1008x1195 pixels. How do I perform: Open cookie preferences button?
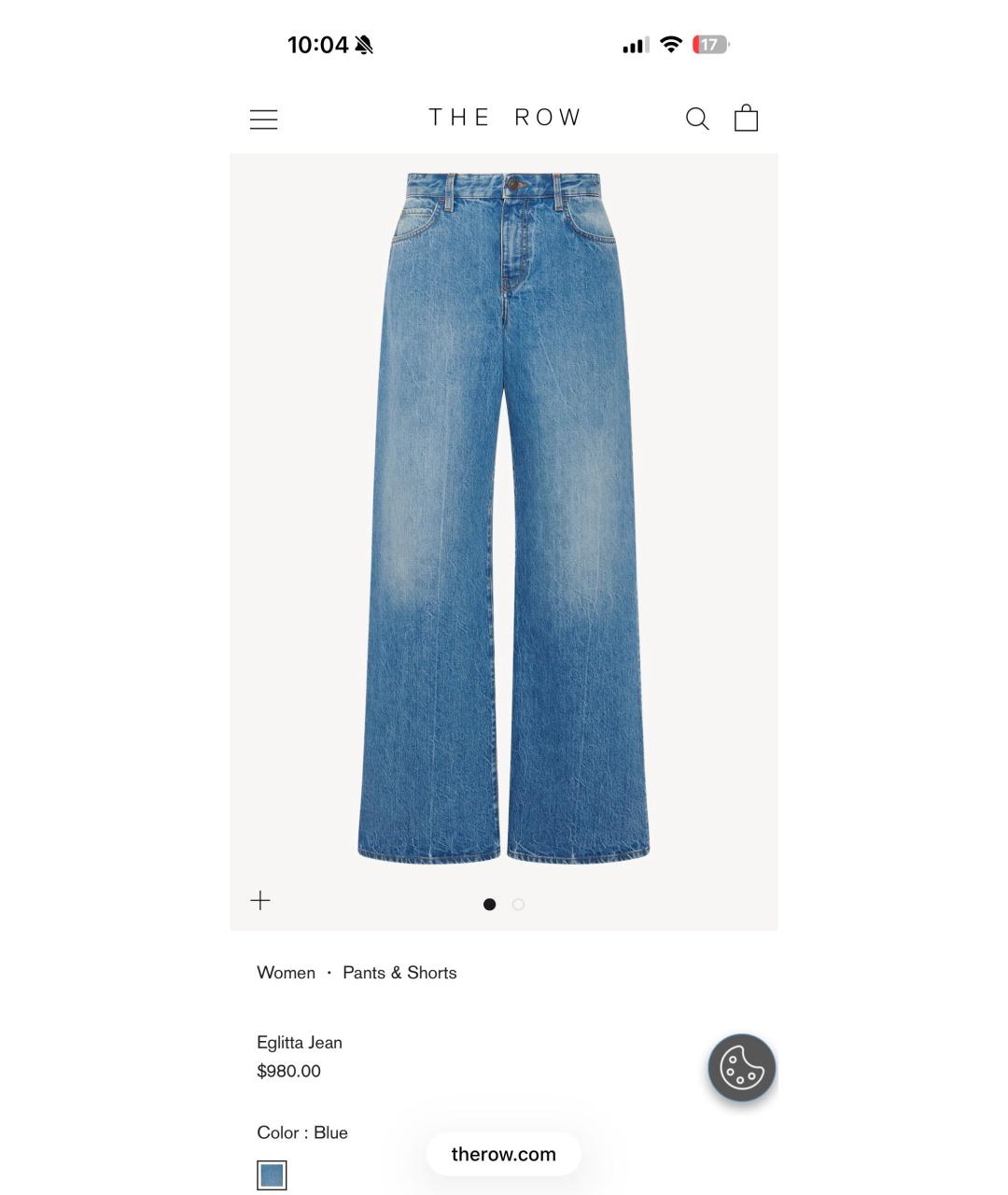click(x=742, y=1067)
